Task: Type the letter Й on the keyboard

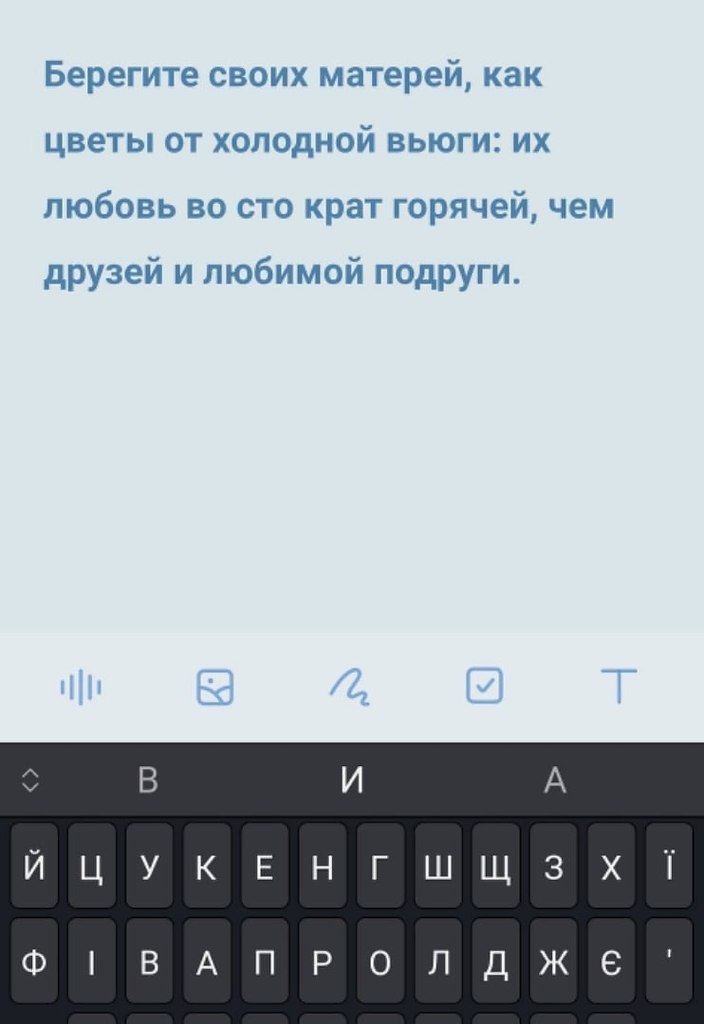Action: pos(34,866)
